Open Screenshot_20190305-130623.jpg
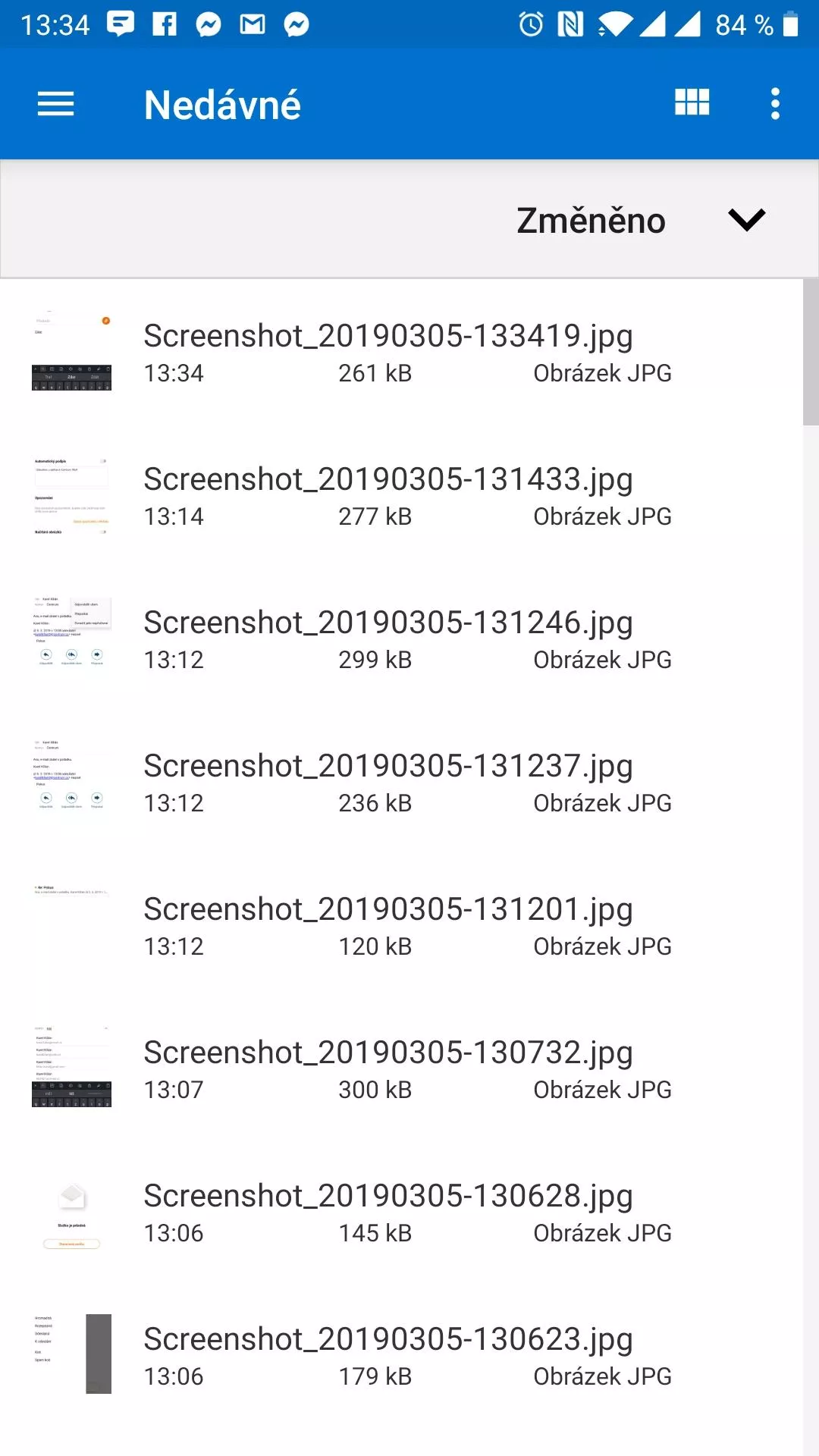 pos(402,1354)
